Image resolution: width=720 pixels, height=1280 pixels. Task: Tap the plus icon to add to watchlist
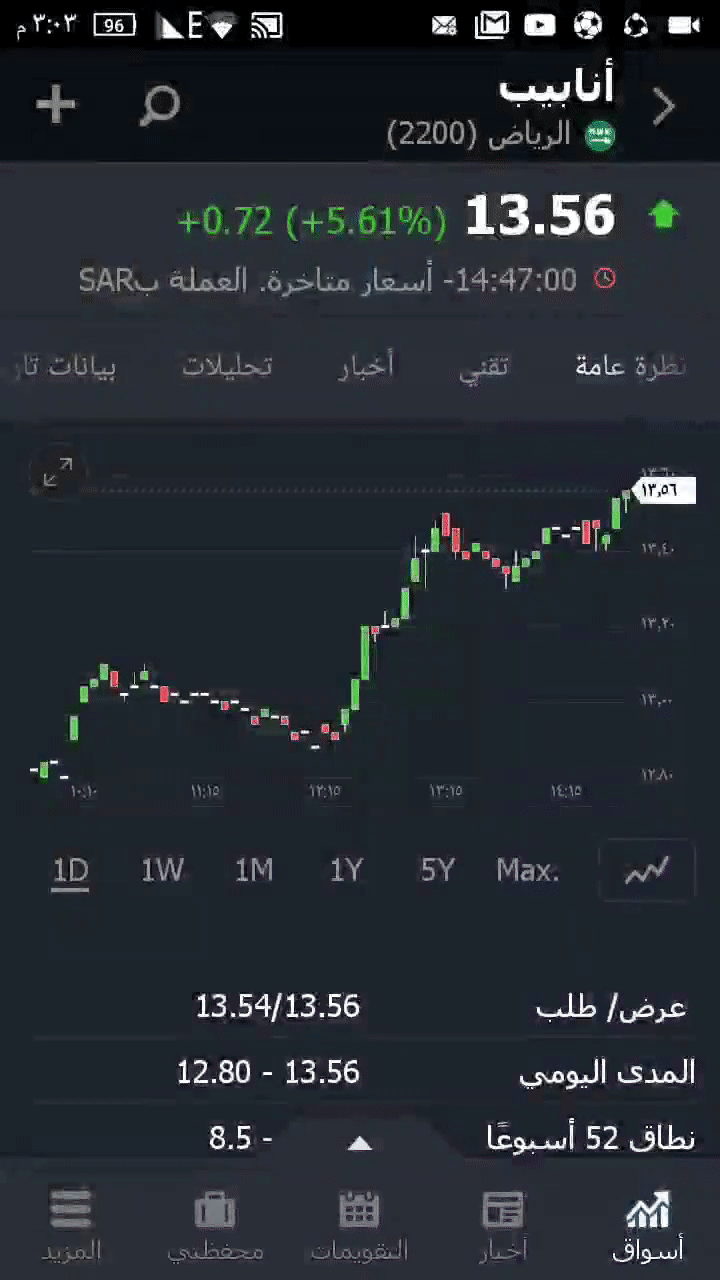tap(56, 105)
